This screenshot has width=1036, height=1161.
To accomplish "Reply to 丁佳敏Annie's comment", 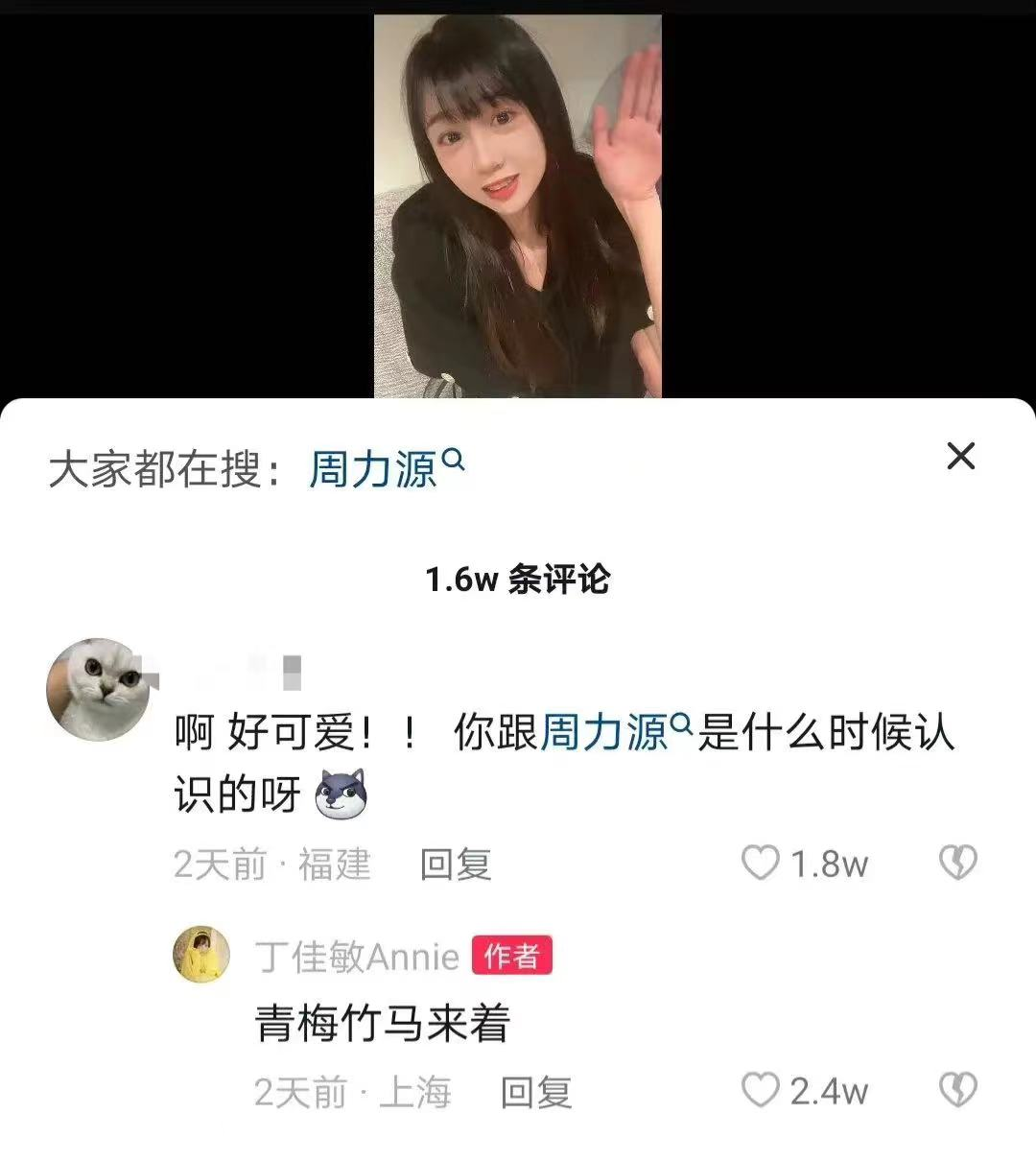I will click(535, 1092).
